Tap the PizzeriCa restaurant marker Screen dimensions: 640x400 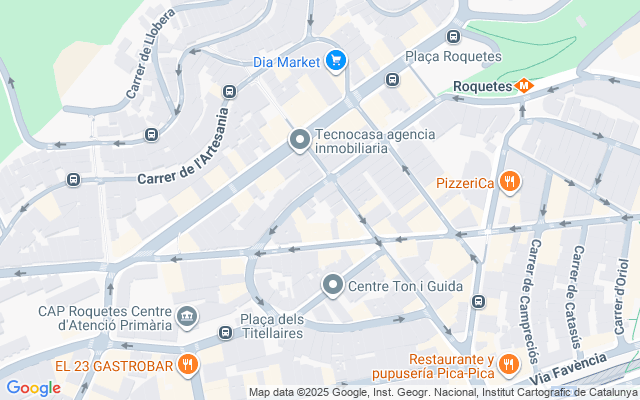pos(510,181)
